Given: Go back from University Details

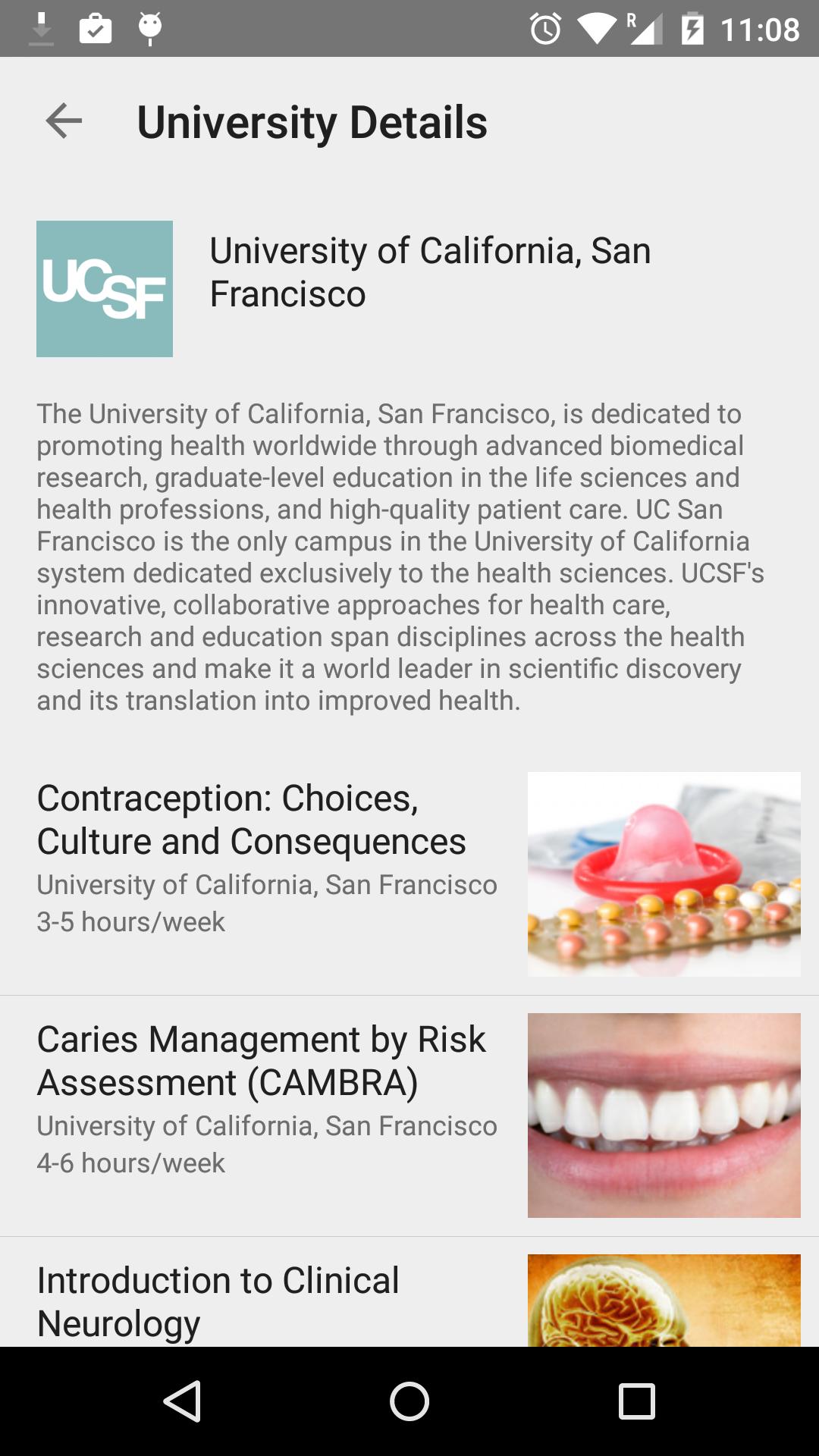Looking at the screenshot, I should pyautogui.click(x=64, y=121).
